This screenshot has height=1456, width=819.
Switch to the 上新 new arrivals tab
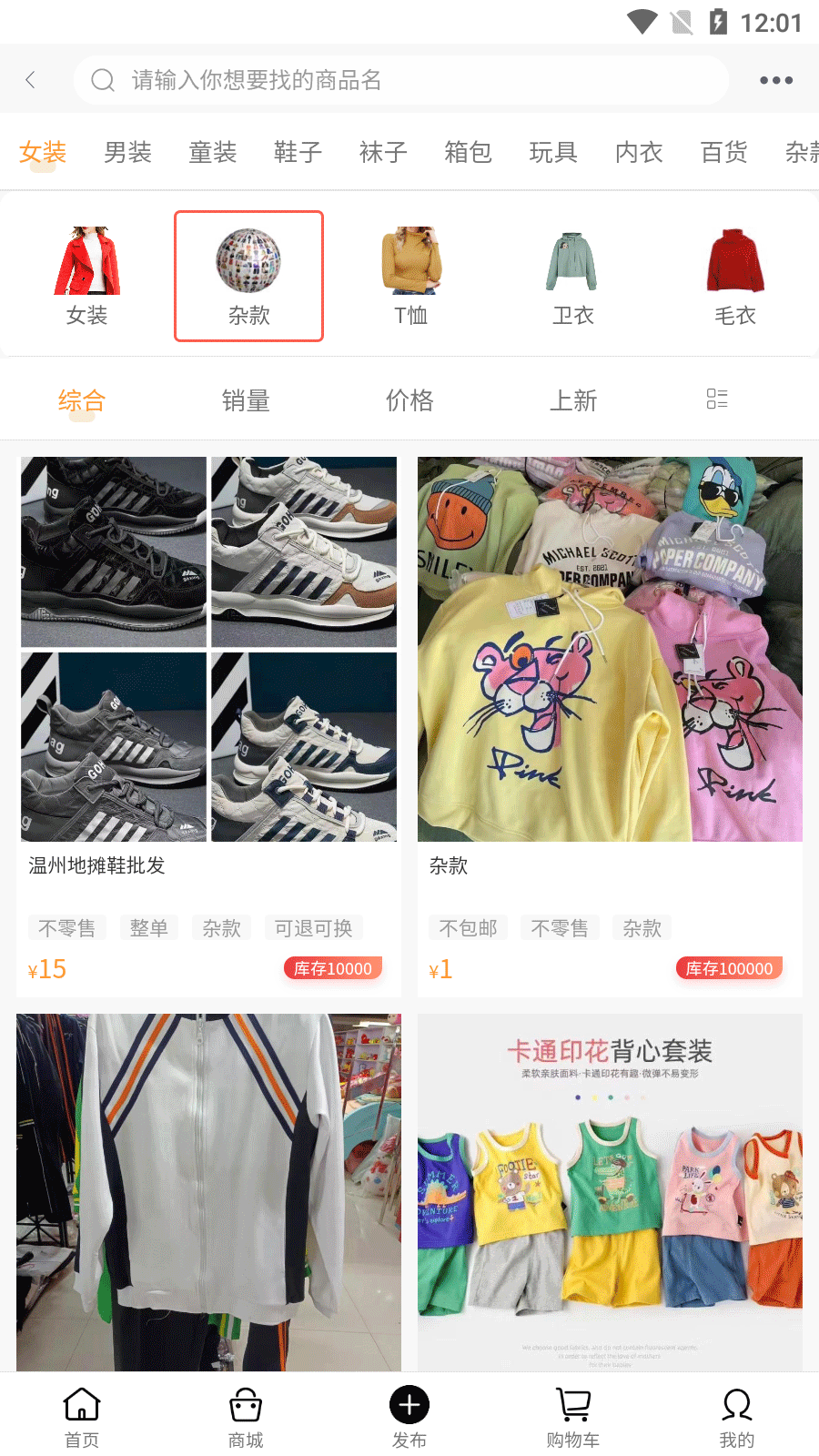pos(573,400)
